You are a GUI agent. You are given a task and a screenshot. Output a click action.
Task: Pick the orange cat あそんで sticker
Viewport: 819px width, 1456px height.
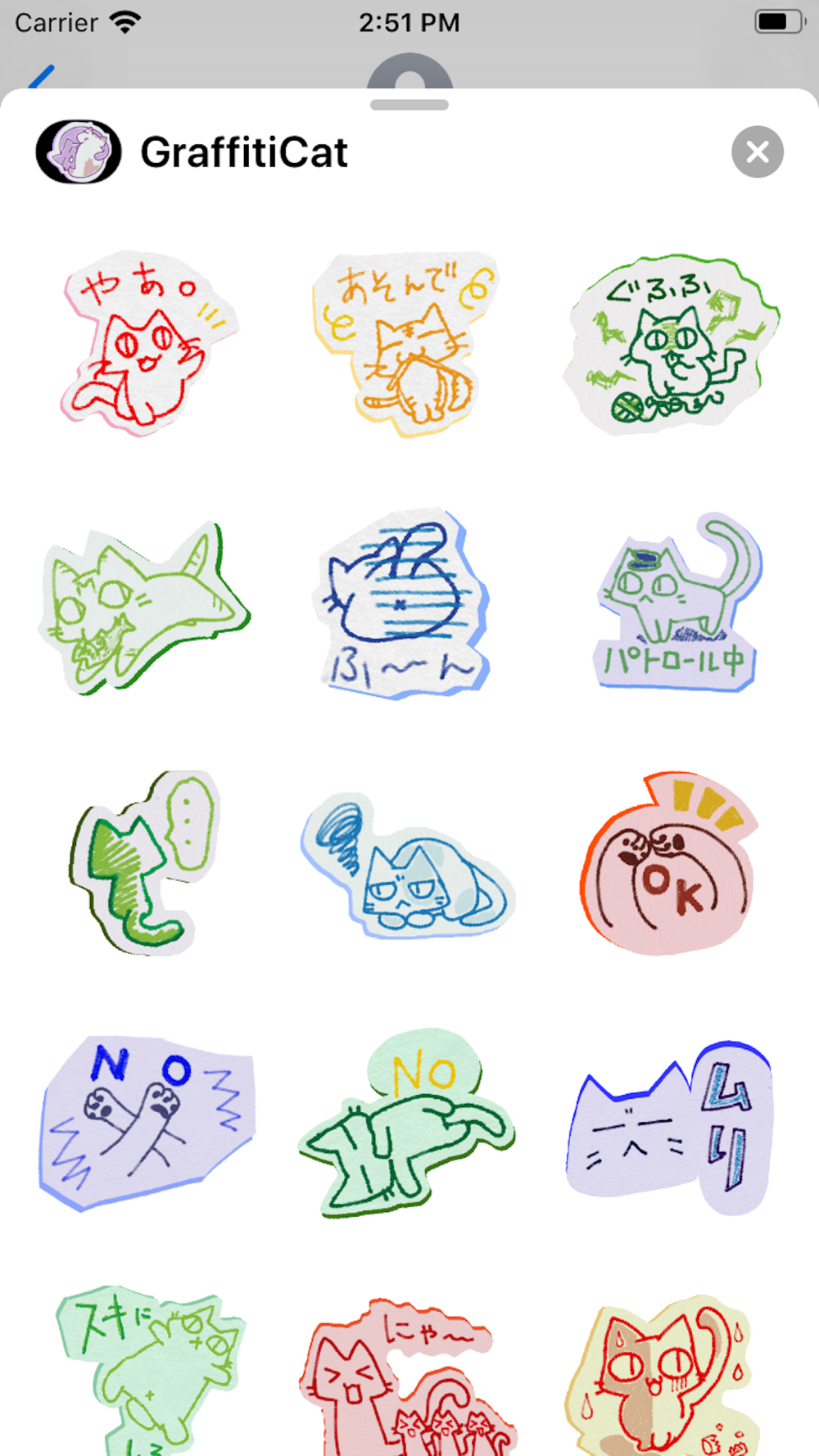[x=406, y=344]
